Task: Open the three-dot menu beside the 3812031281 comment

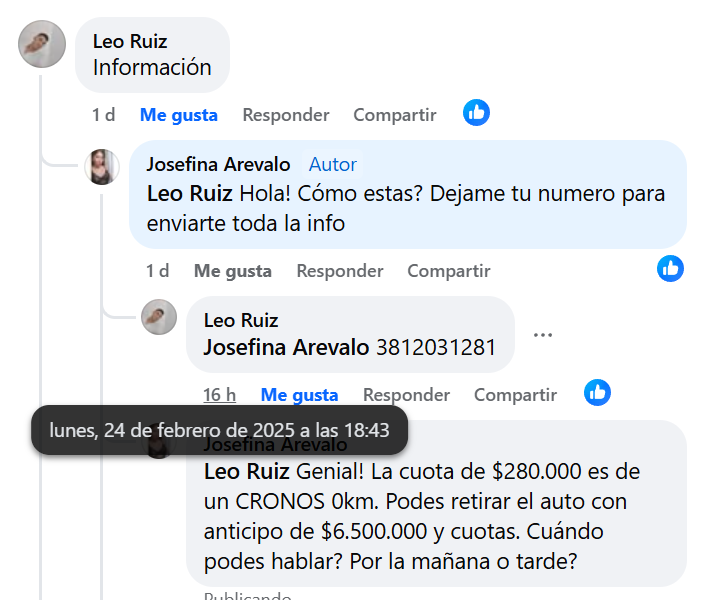Action: coord(543,335)
